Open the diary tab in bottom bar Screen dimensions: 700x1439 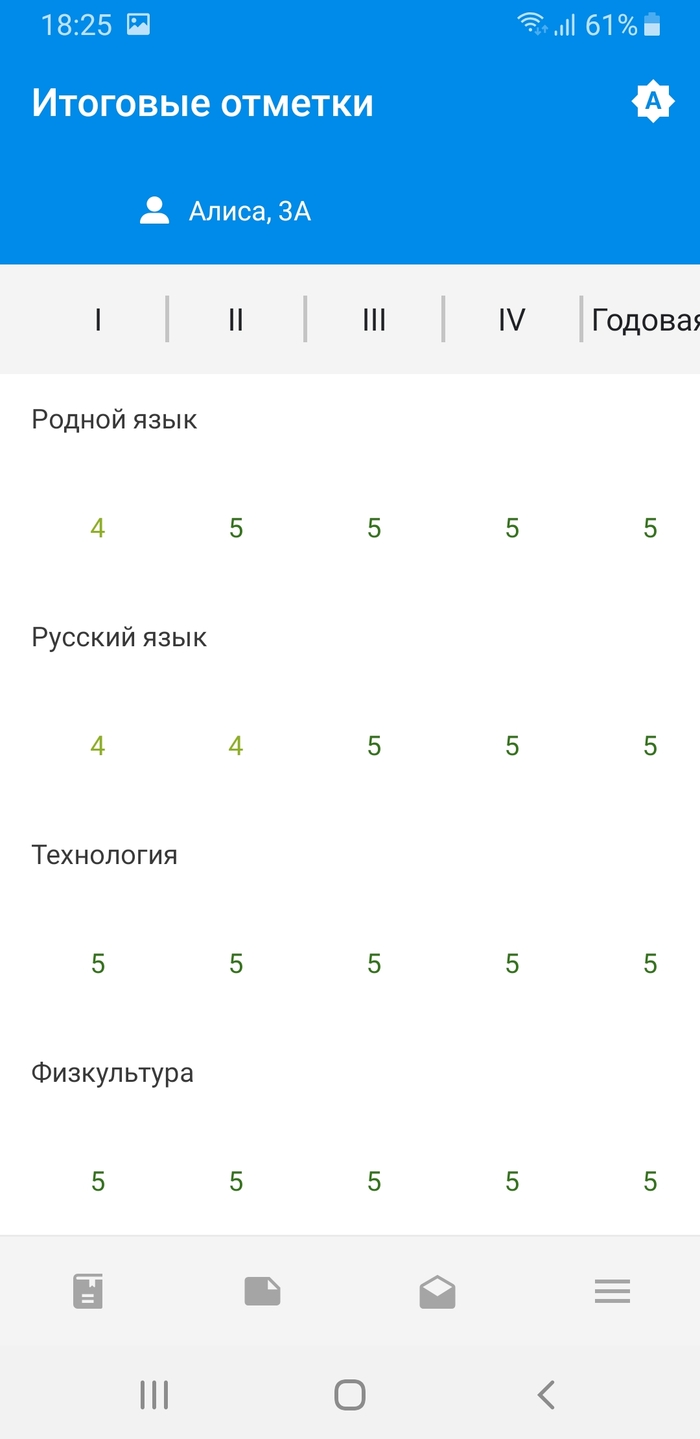(x=88, y=1291)
